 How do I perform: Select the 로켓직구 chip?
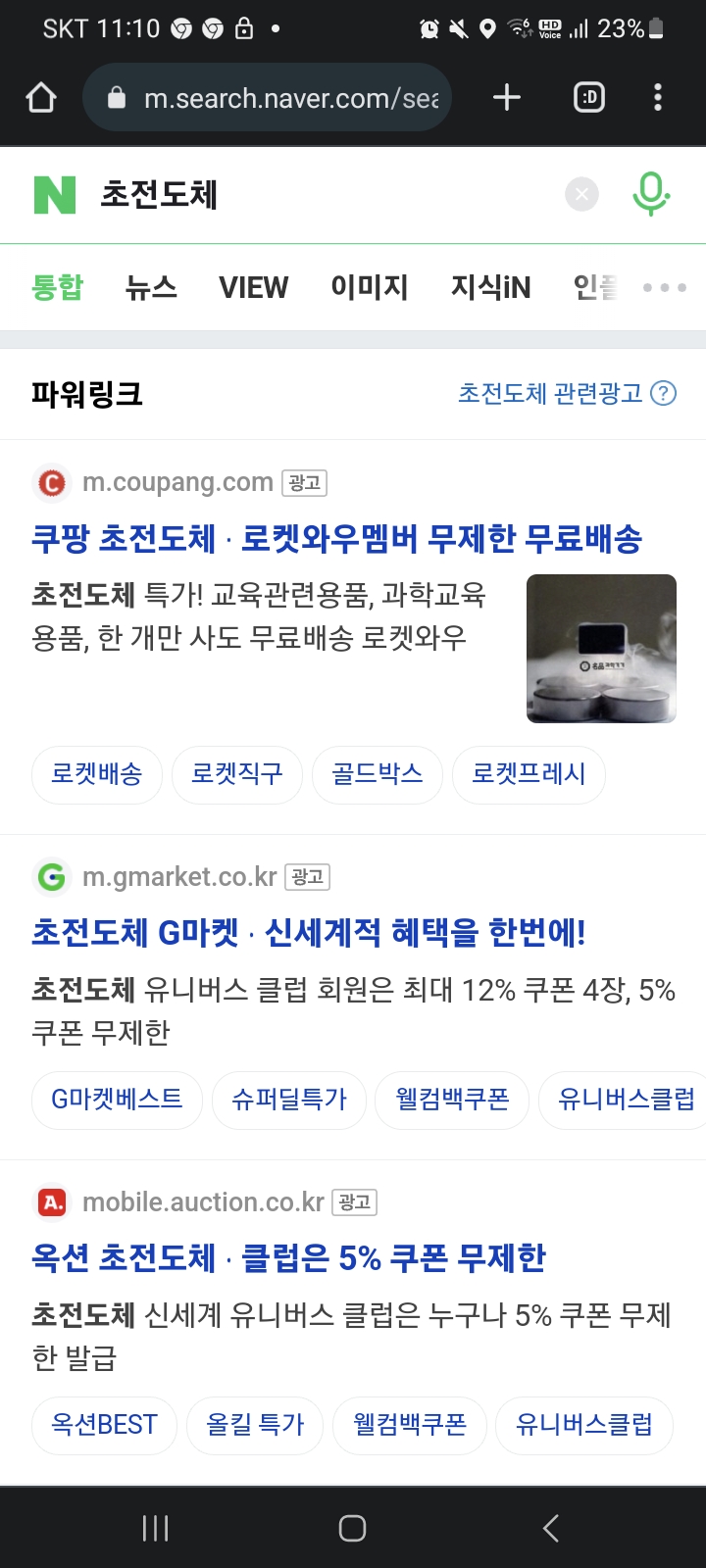click(236, 774)
